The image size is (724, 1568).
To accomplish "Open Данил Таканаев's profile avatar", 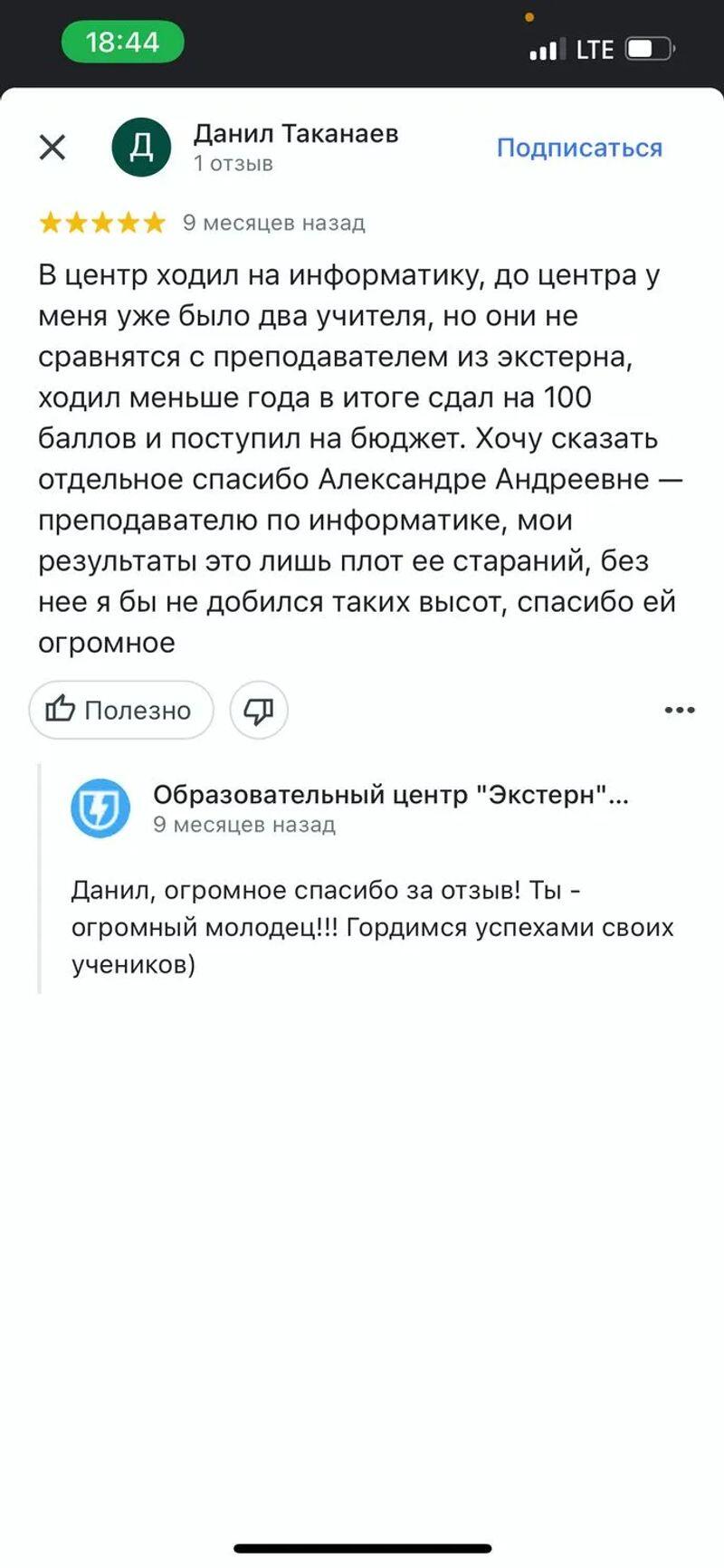I will point(141,148).
